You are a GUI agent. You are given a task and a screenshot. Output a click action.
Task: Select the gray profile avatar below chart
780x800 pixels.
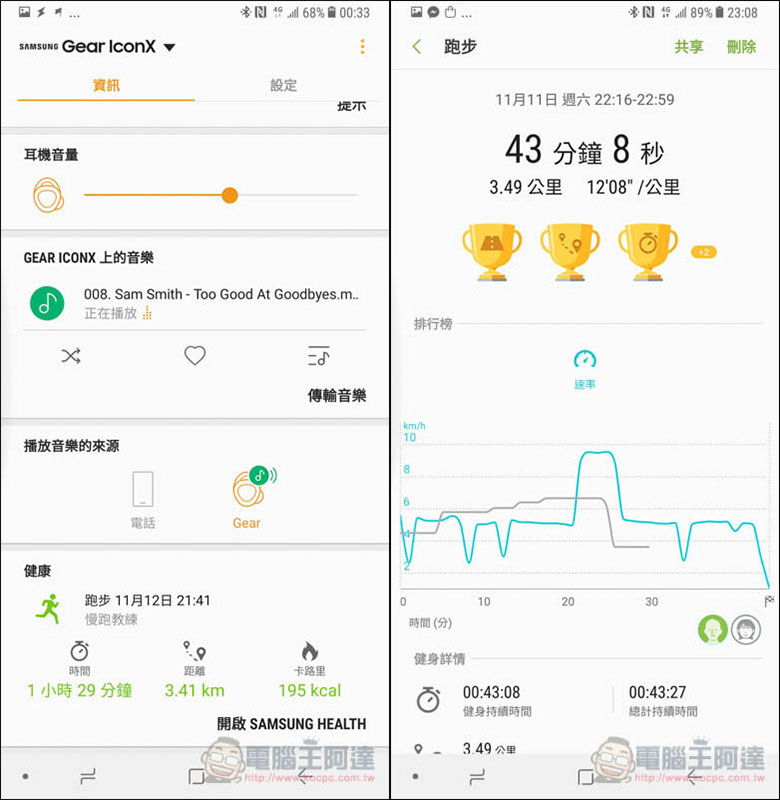pos(745,629)
